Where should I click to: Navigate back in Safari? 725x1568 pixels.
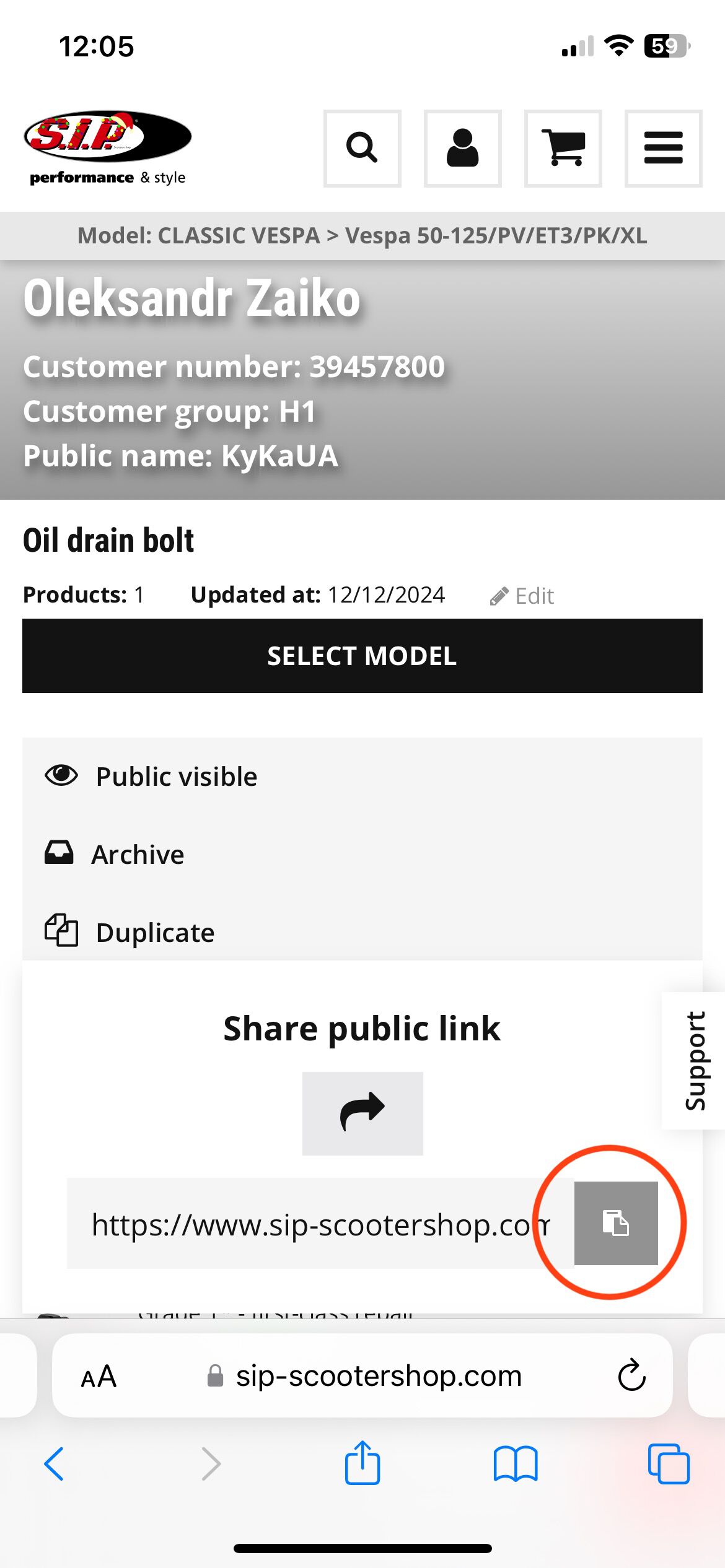coord(56,1463)
